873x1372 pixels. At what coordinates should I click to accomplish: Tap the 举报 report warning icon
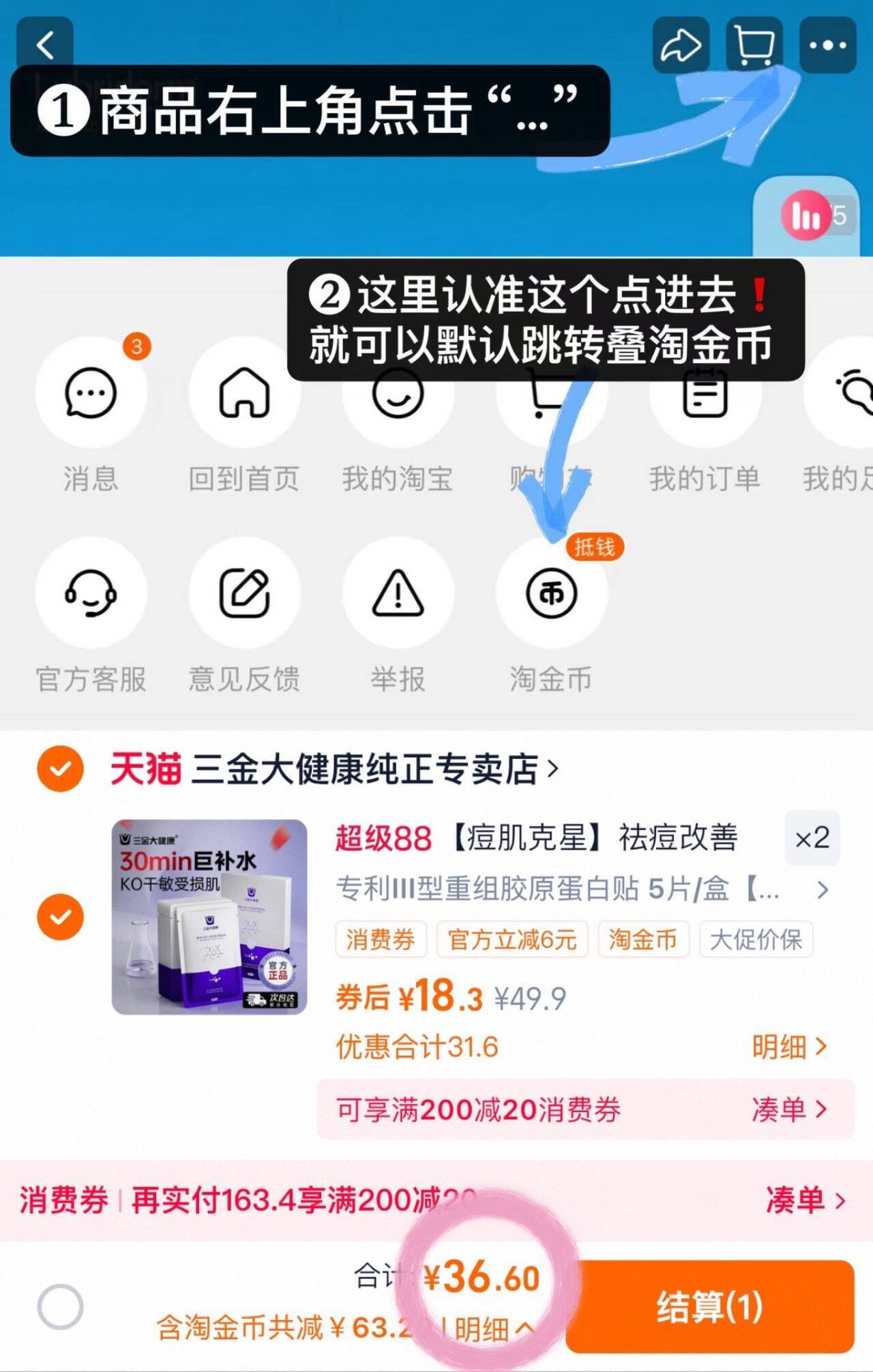(399, 595)
